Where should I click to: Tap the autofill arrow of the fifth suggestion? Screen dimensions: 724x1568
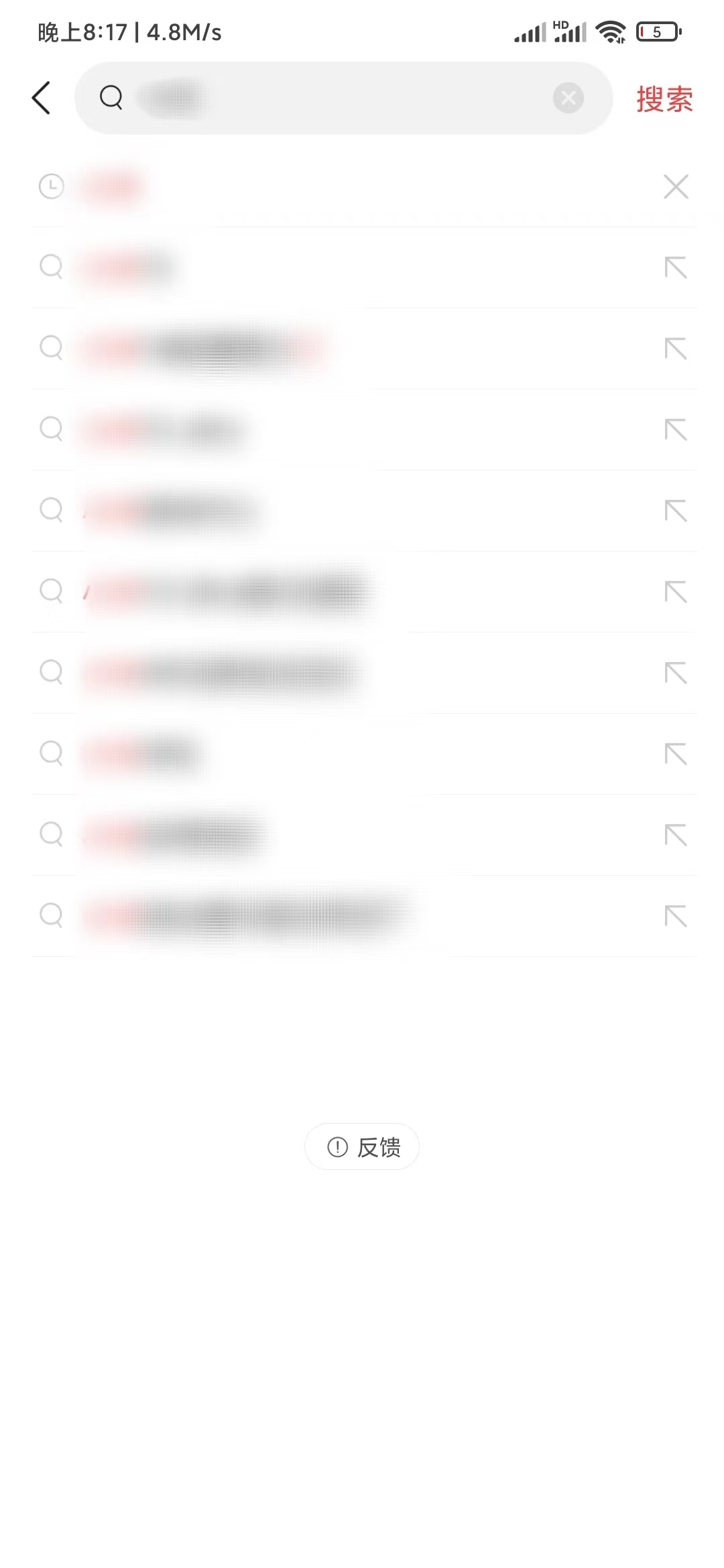click(676, 591)
